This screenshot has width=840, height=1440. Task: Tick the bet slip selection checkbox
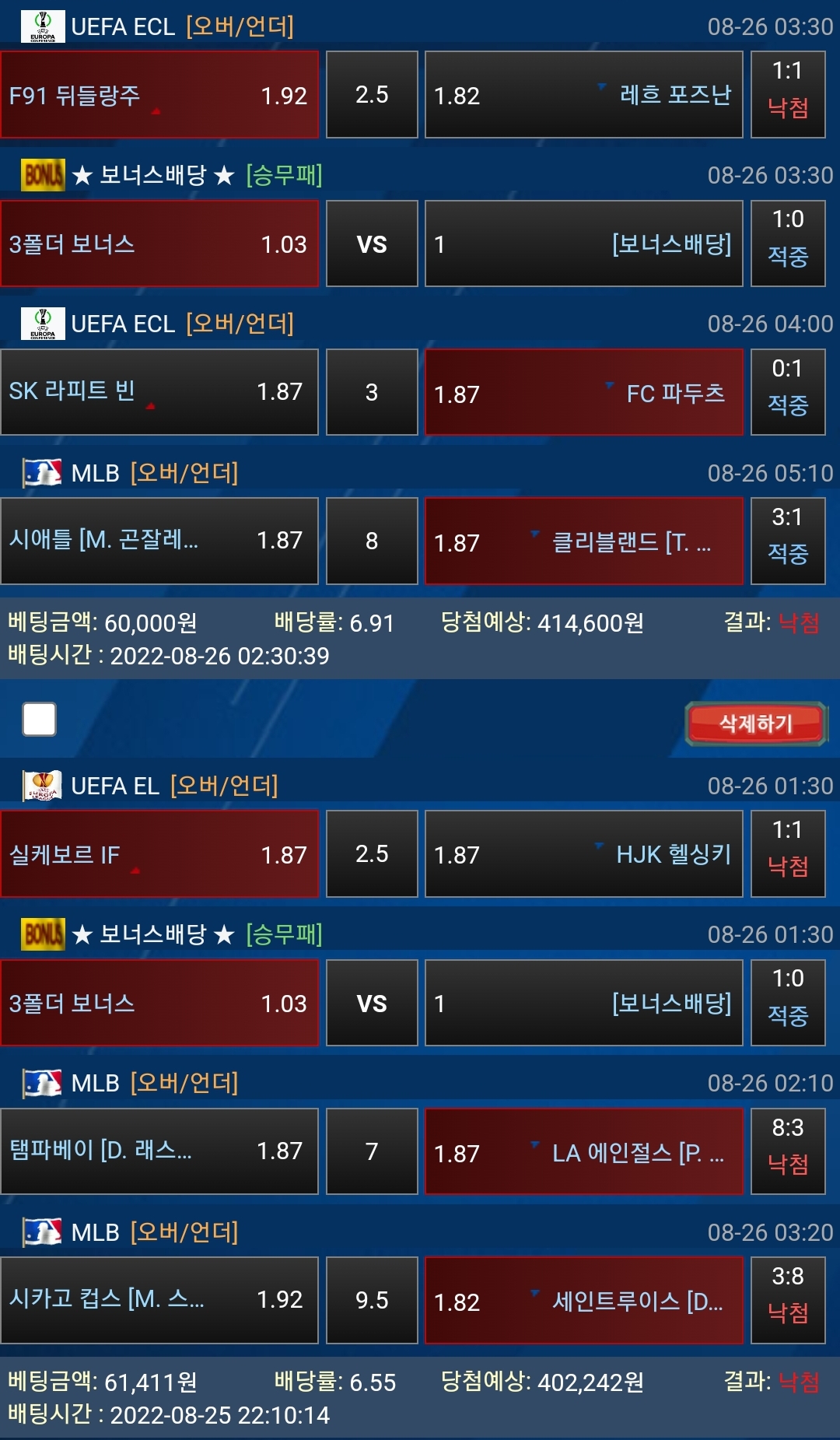click(40, 719)
